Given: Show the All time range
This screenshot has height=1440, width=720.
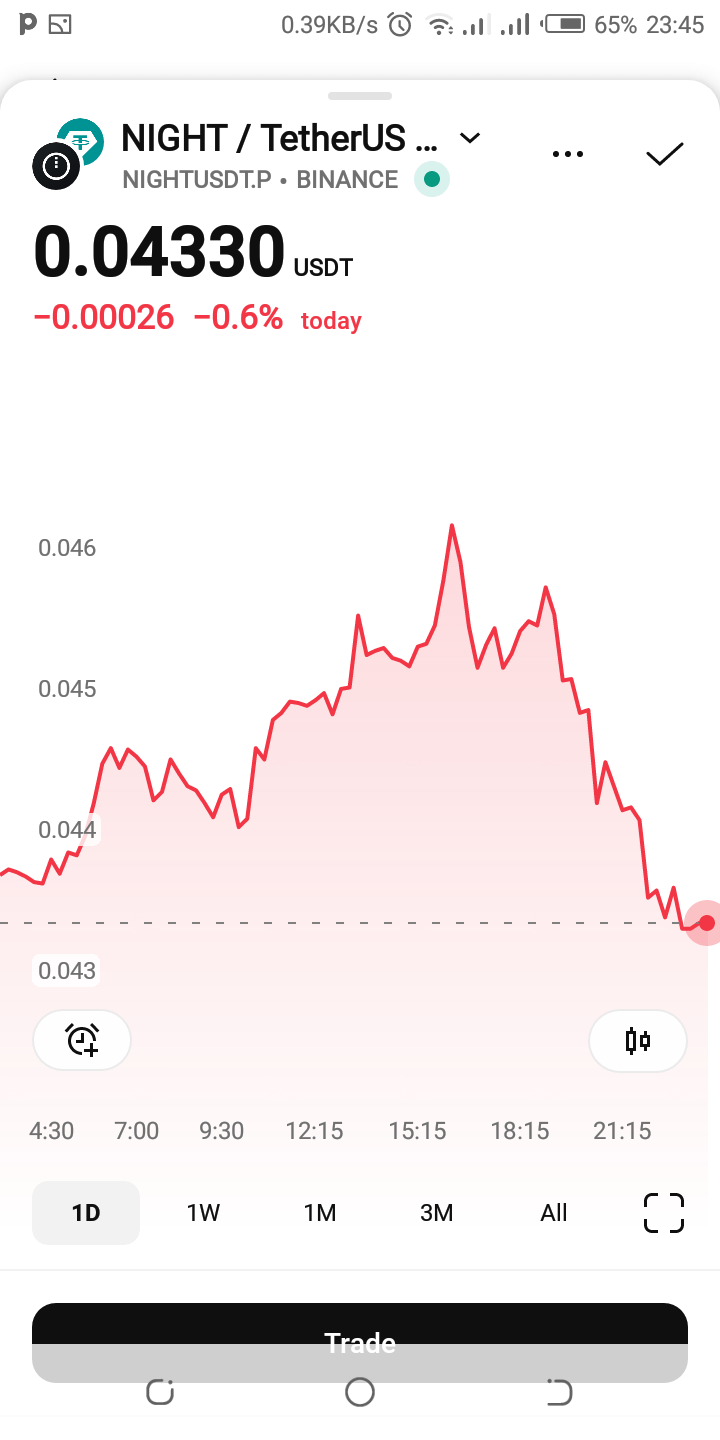Looking at the screenshot, I should click(x=554, y=1213).
